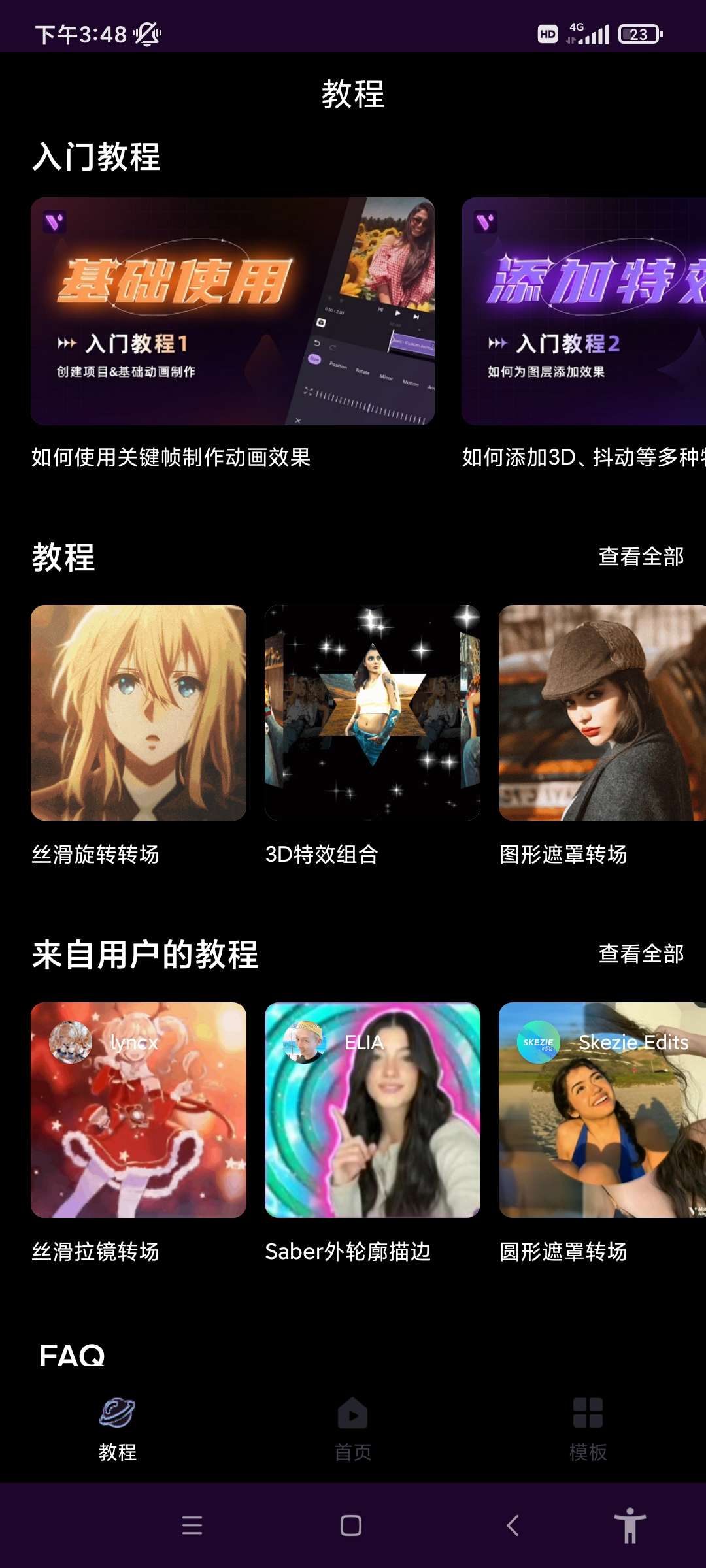Open ELIA's Saber外轮廓描边 tutorial
Image resolution: width=706 pixels, height=1568 pixels.
[372, 1110]
